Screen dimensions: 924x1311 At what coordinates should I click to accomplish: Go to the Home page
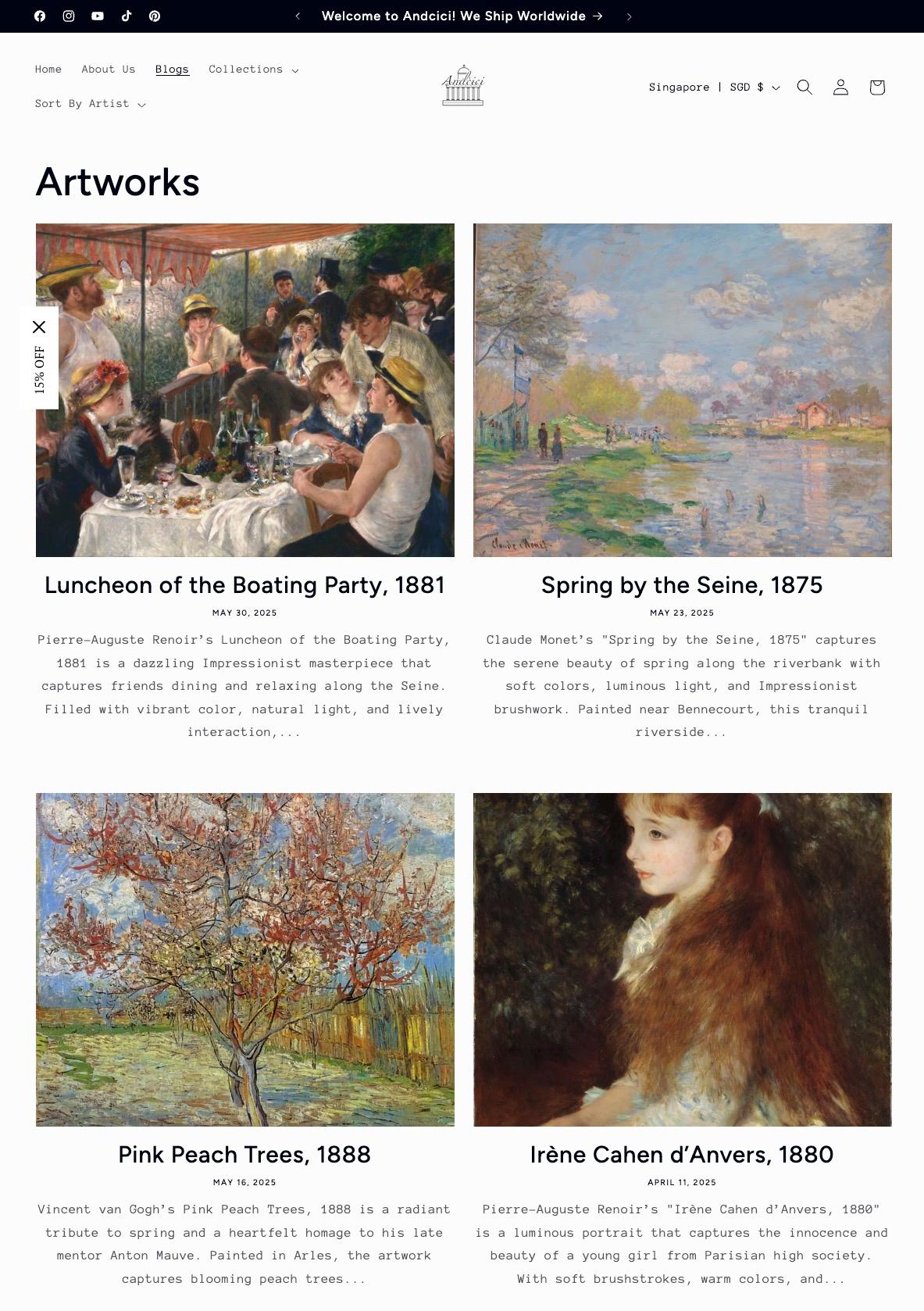tap(48, 70)
